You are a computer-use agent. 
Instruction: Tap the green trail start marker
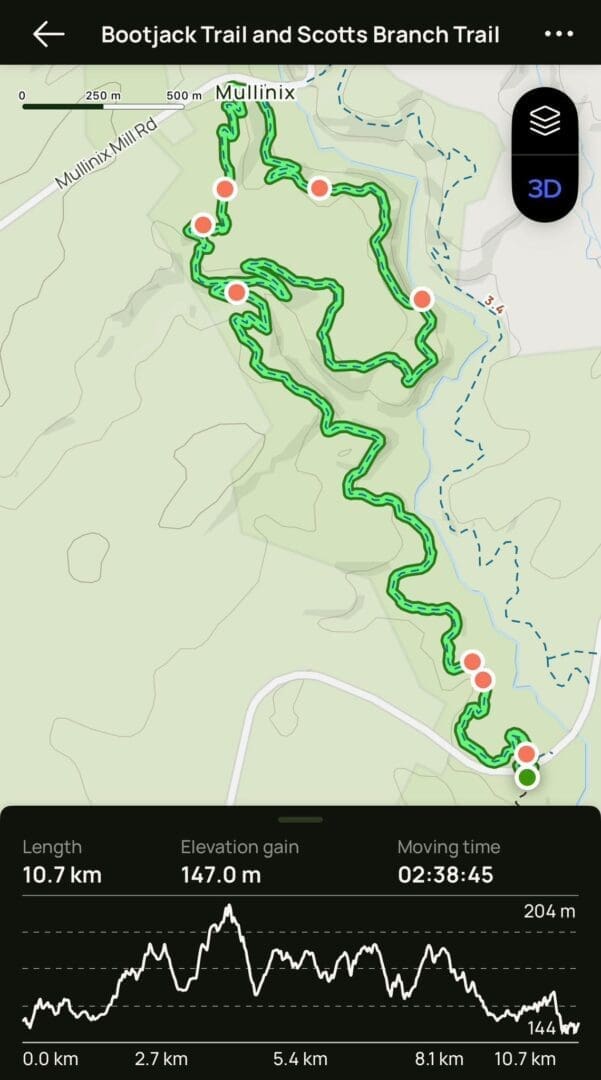[x=527, y=777]
